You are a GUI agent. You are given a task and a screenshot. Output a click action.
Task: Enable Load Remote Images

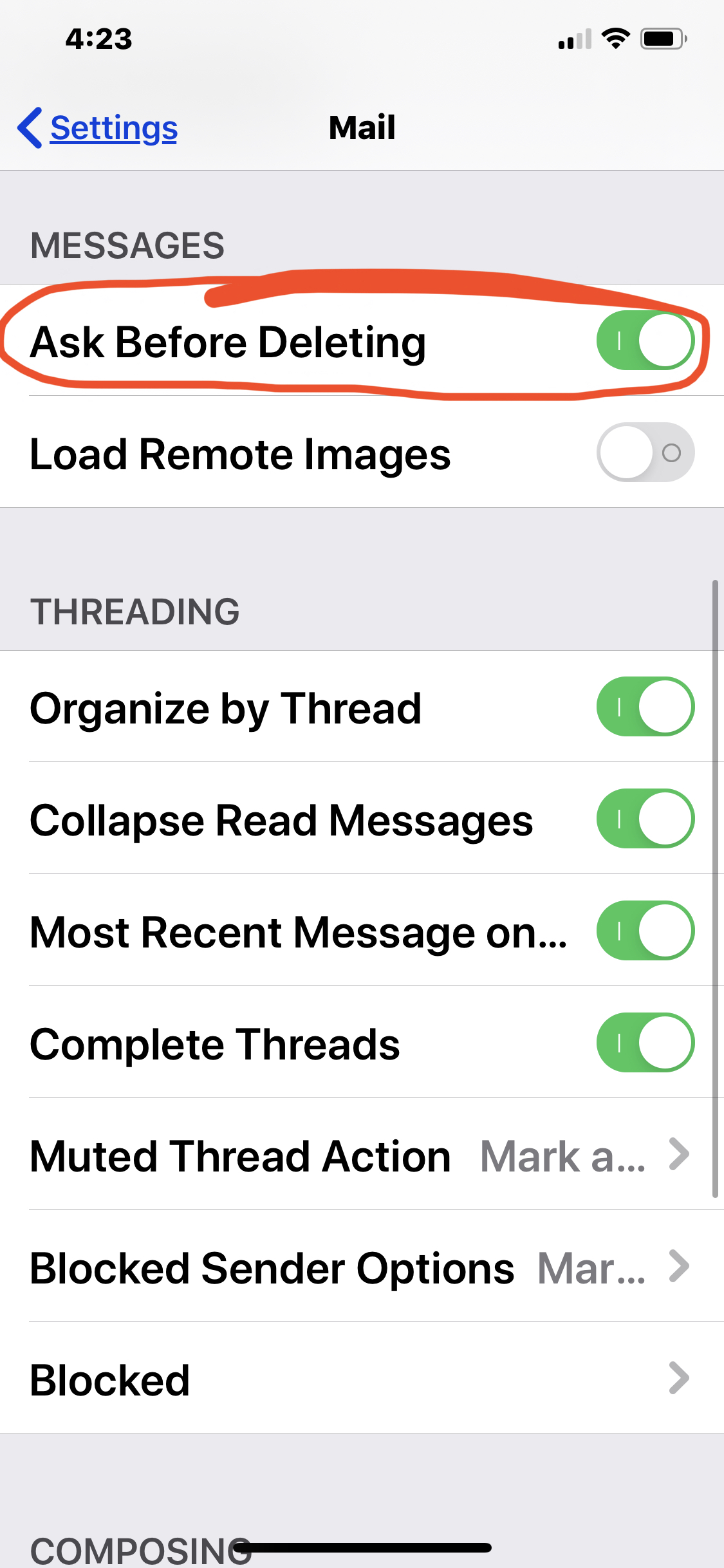pyautogui.click(x=644, y=453)
